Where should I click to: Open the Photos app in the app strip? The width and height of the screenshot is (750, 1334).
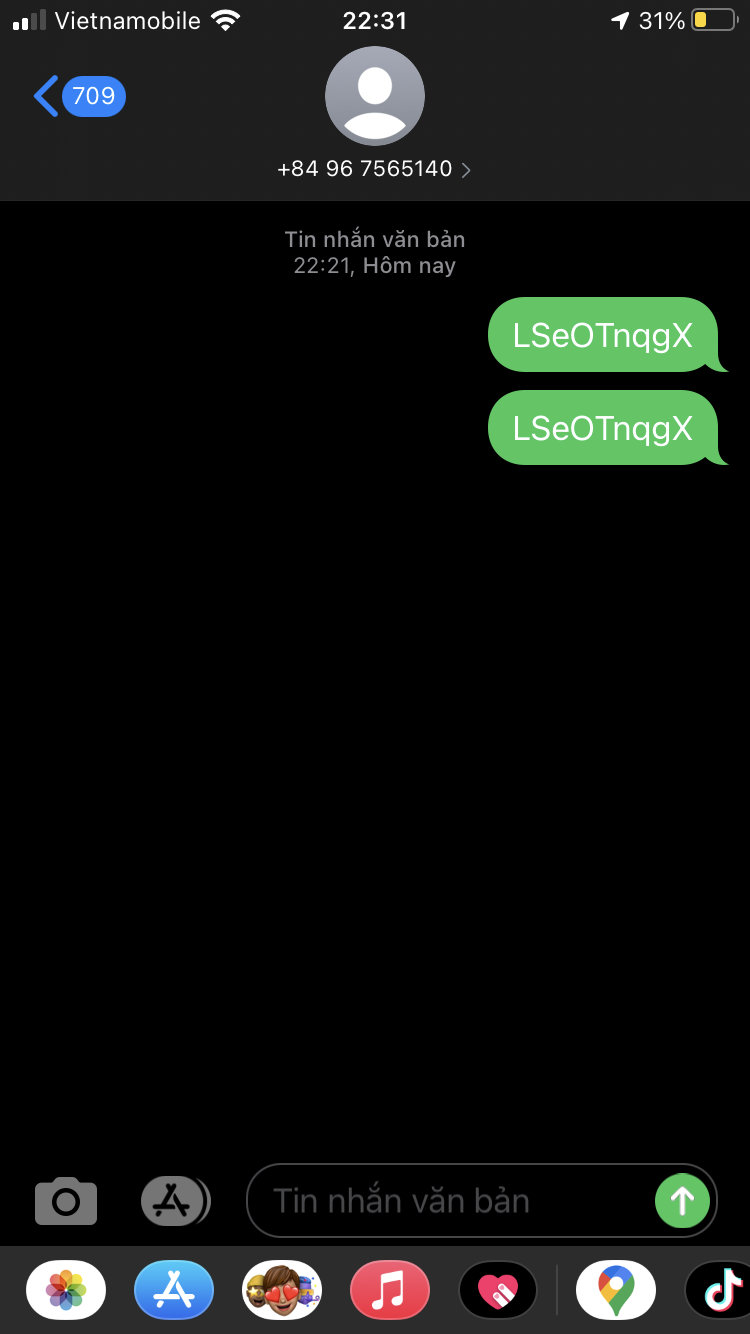(66, 1290)
